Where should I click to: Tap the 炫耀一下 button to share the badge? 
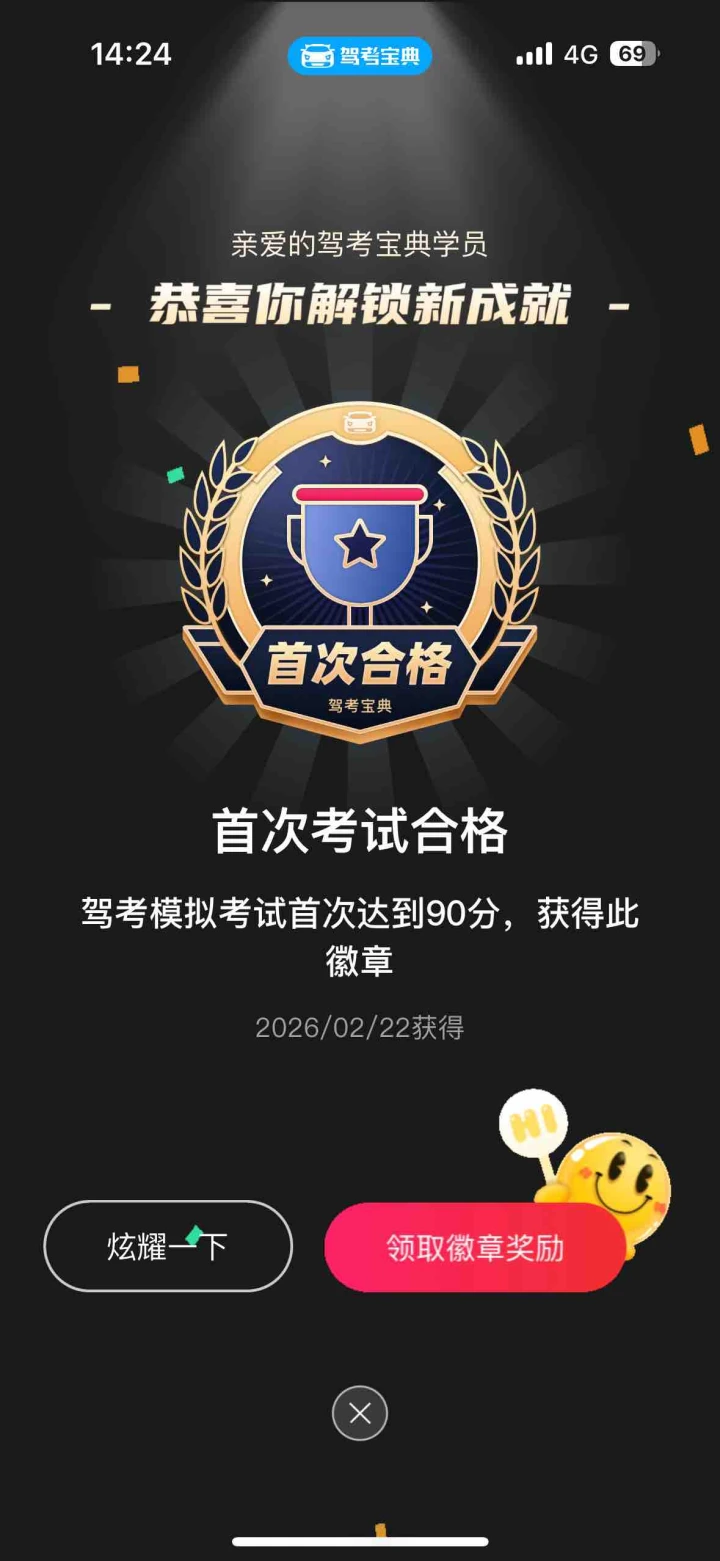tap(168, 1246)
